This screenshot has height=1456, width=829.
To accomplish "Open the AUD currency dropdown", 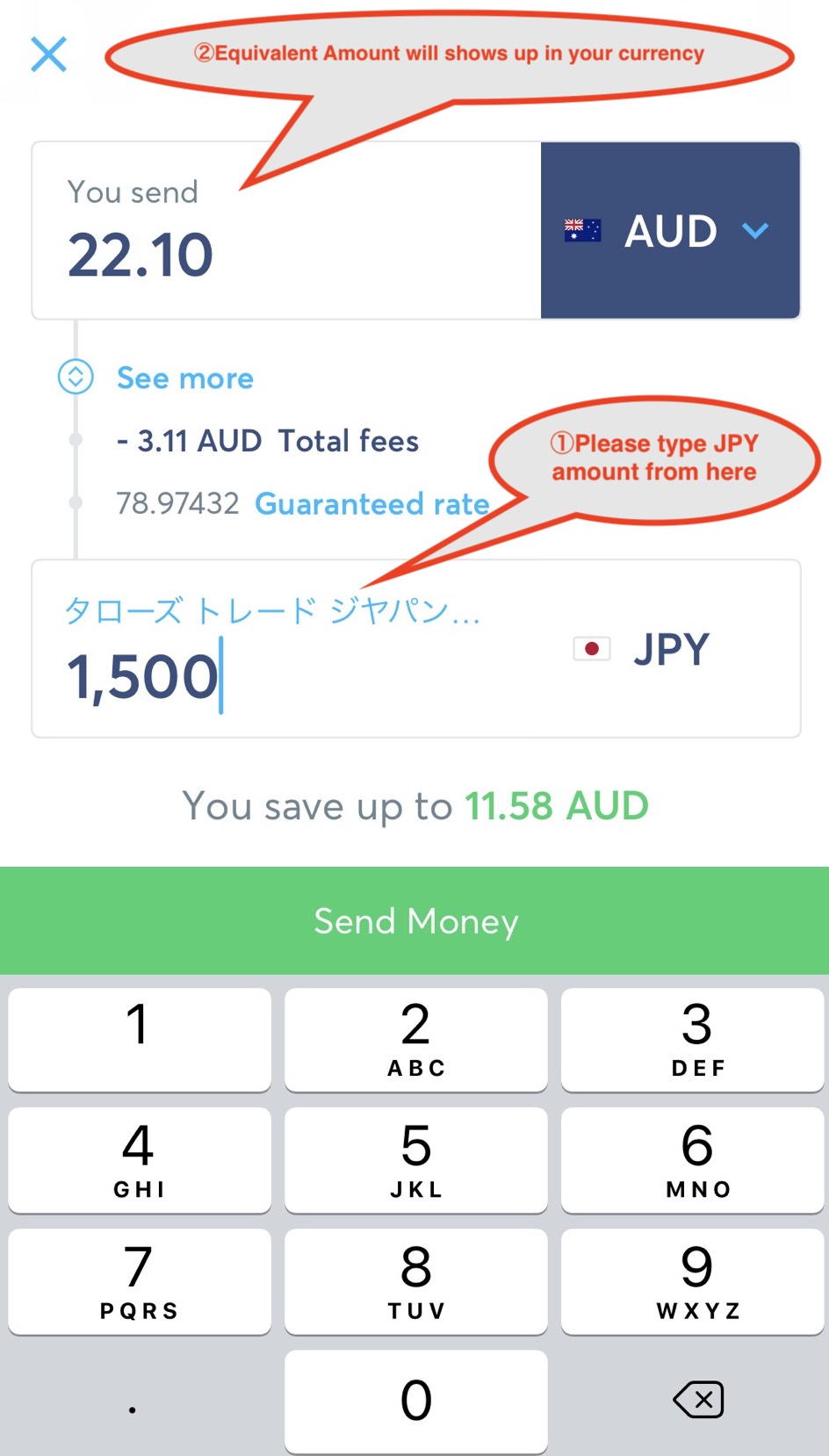I will point(670,231).
